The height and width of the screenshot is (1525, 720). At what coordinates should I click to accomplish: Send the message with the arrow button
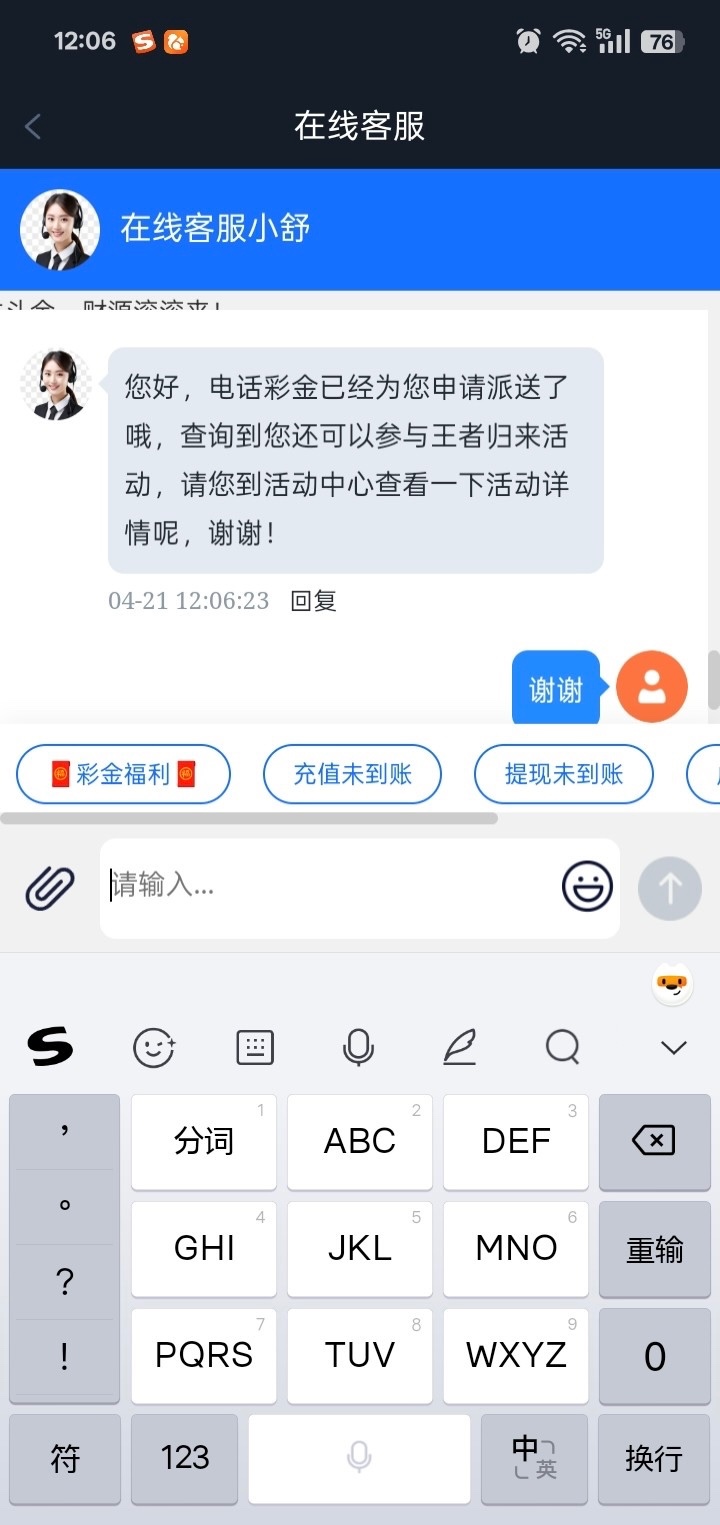tap(669, 888)
